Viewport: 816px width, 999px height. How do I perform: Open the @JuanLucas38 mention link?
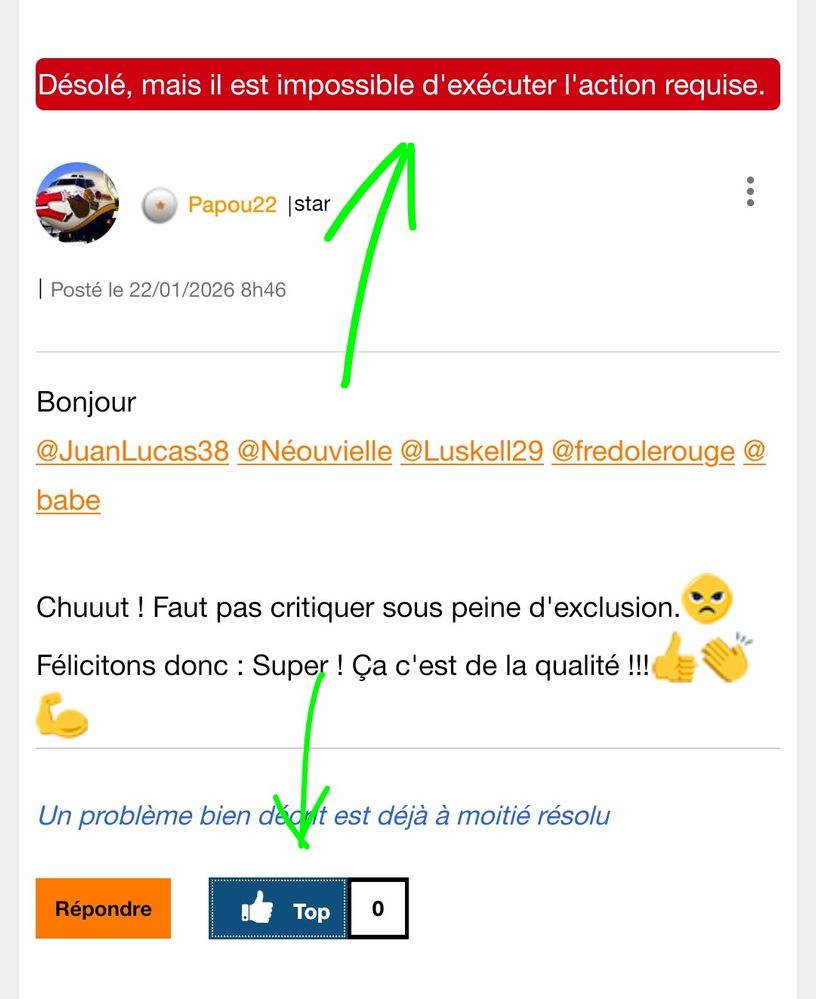click(132, 451)
